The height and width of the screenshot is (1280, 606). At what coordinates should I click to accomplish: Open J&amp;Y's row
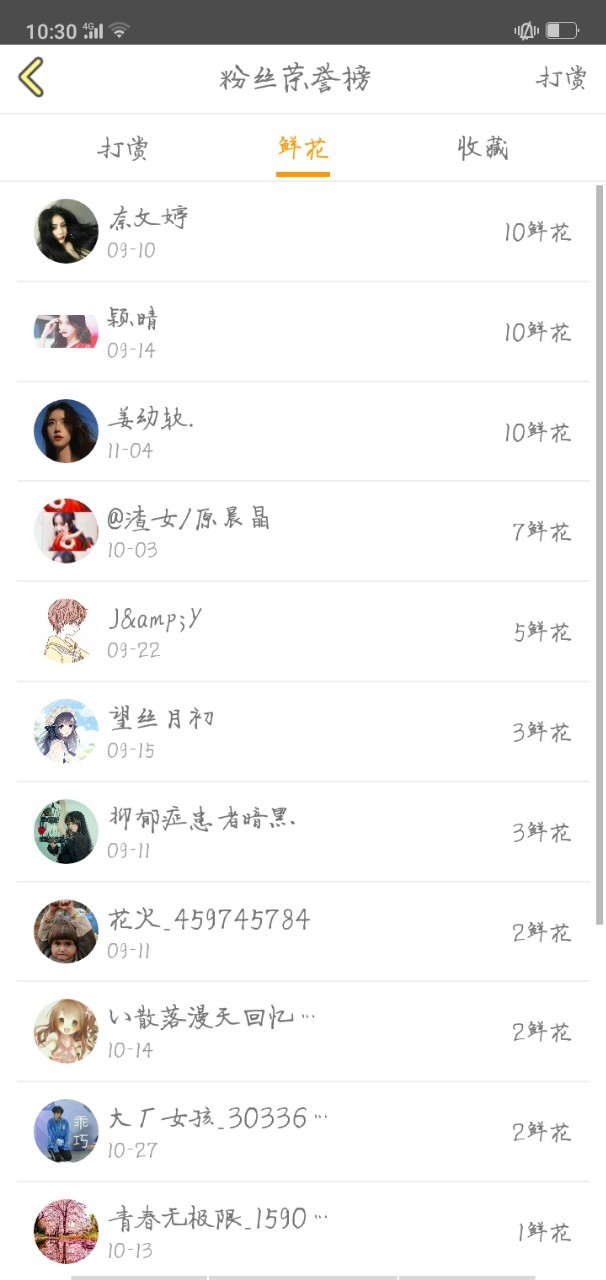[303, 631]
